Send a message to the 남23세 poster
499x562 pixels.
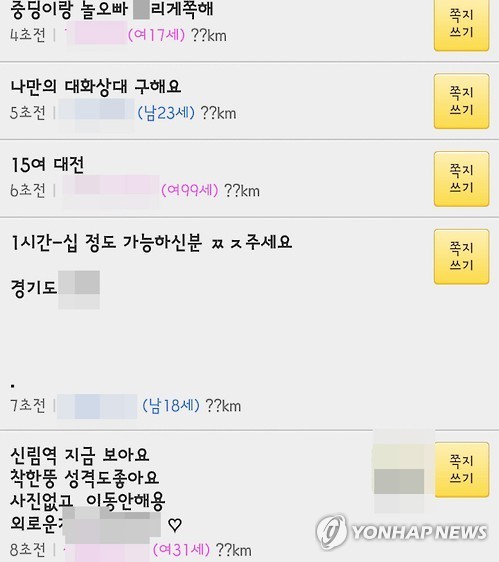tap(461, 101)
